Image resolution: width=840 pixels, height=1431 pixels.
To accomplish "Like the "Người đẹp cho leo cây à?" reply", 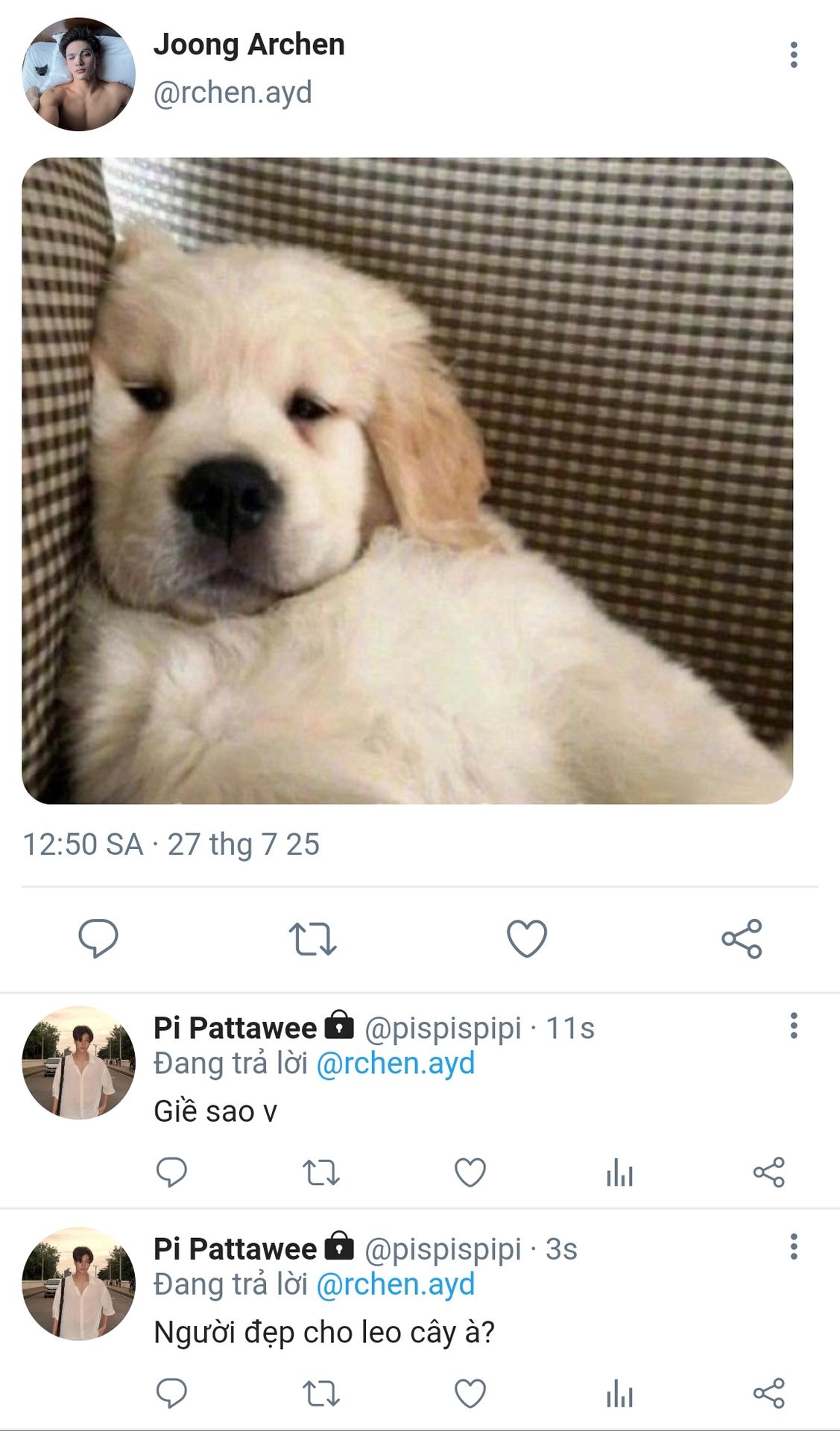I will 470,1393.
